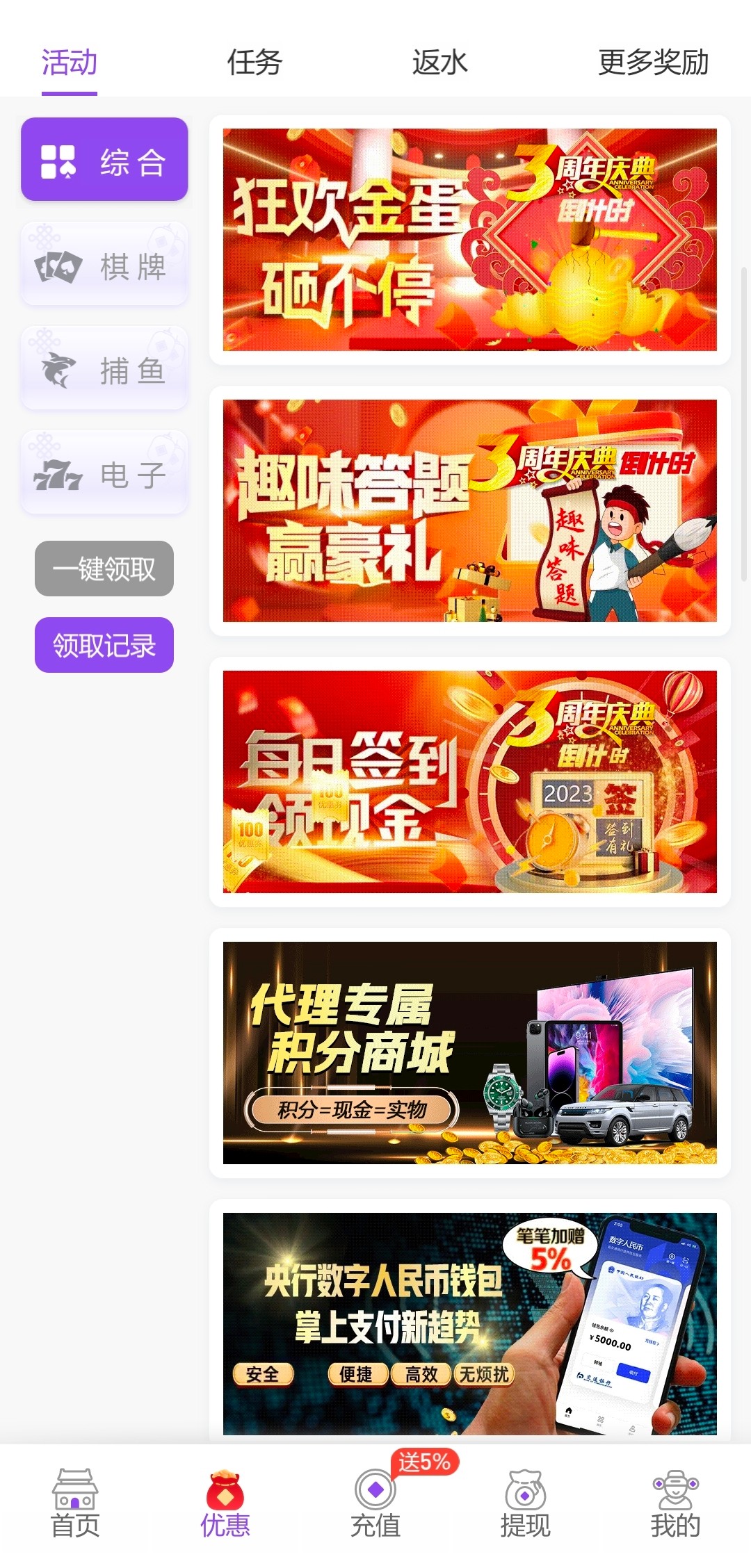This screenshot has height=1568, width=751.
Task: Switch to the 任务 top tab
Action: 255,63
